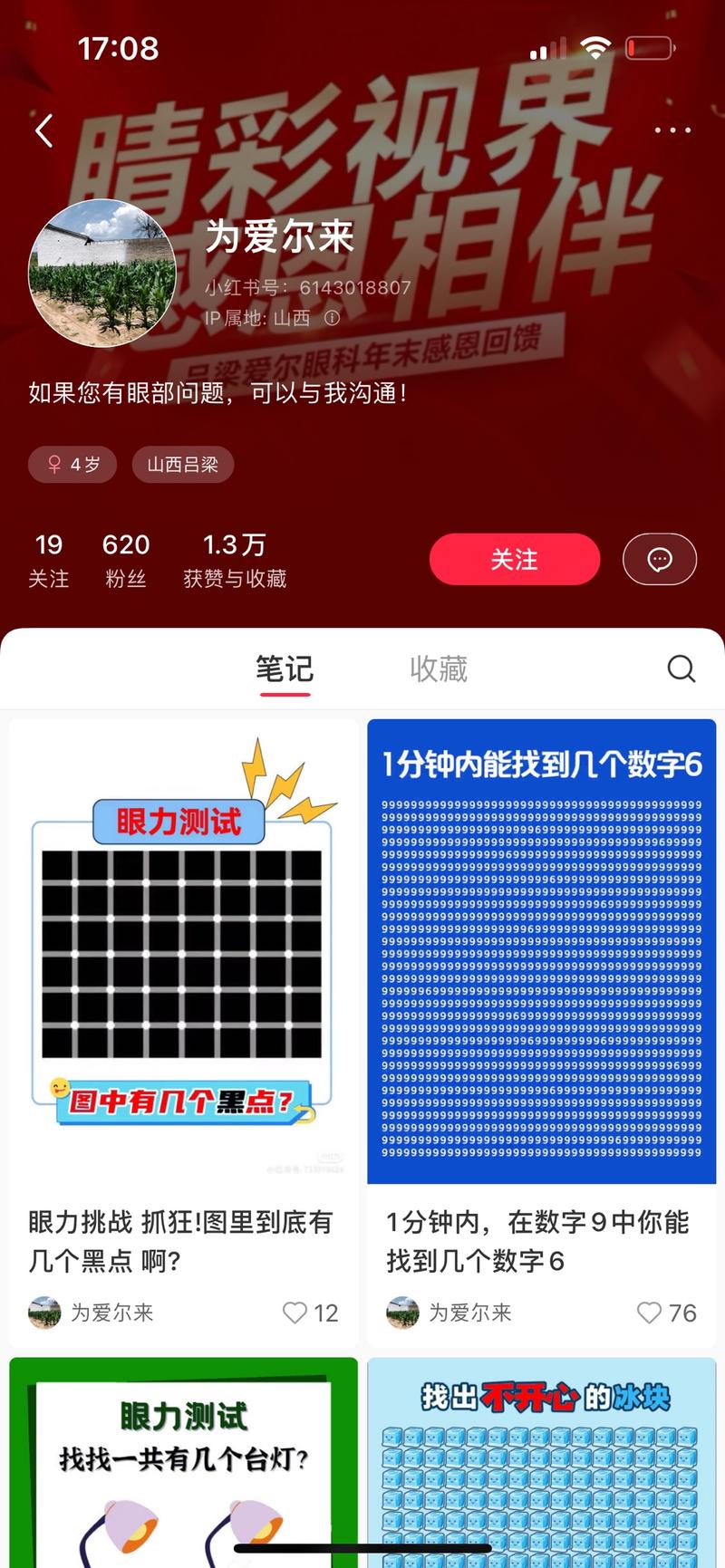Tap the info icon next to IP属地
Screen dimensions: 725x1568
(331, 318)
